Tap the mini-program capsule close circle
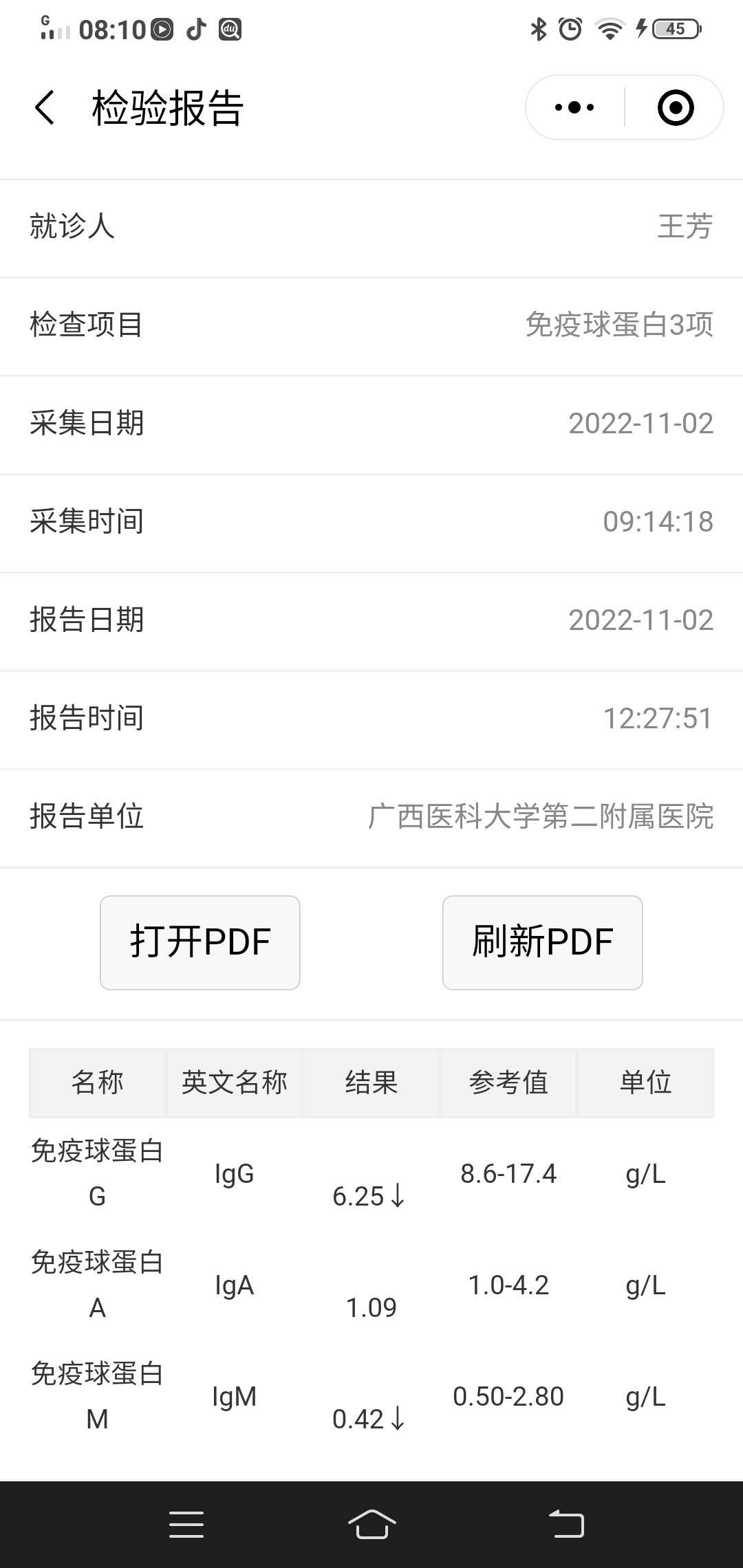 (676, 107)
